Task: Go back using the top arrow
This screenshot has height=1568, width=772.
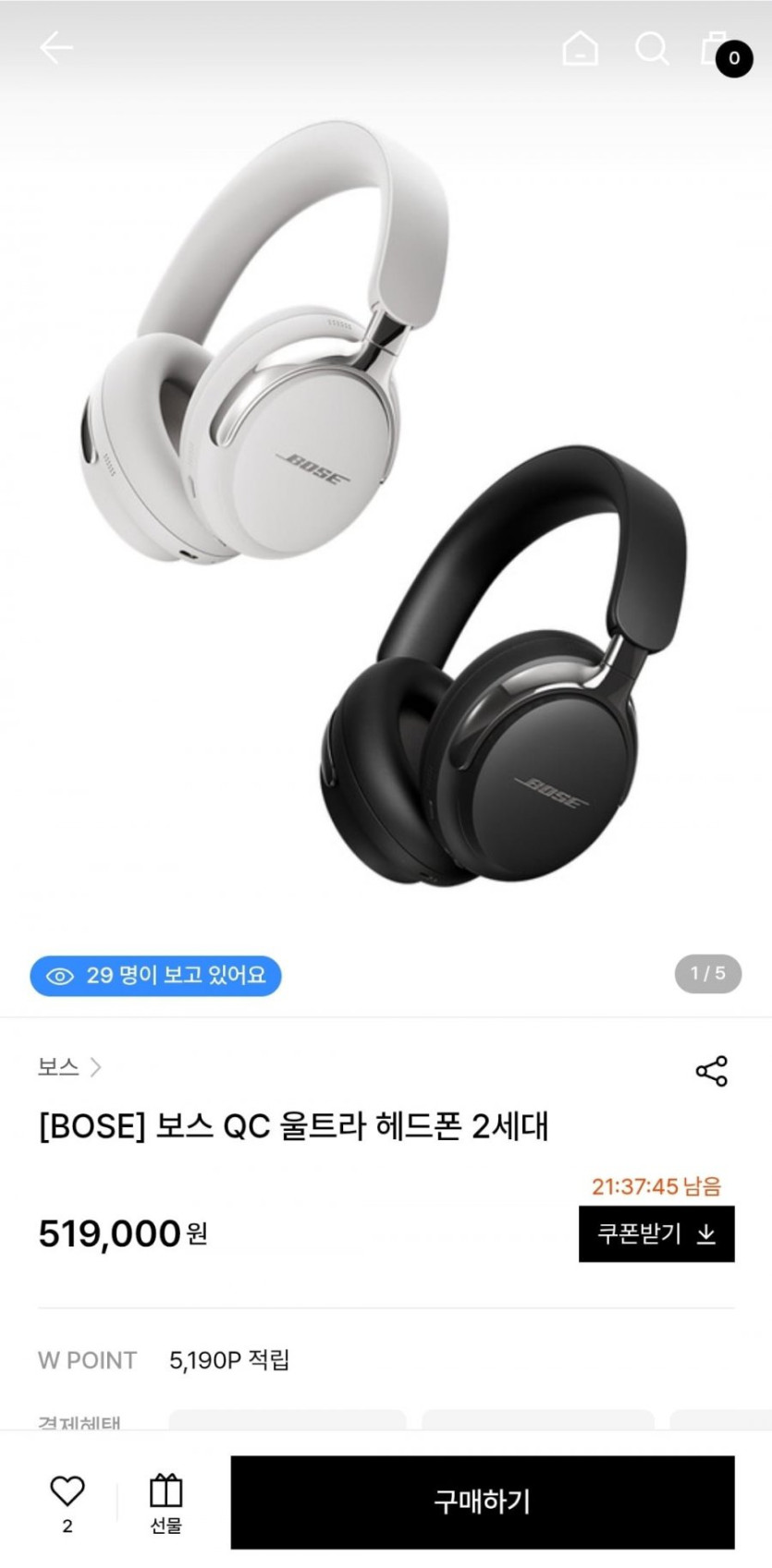Action: click(56, 47)
